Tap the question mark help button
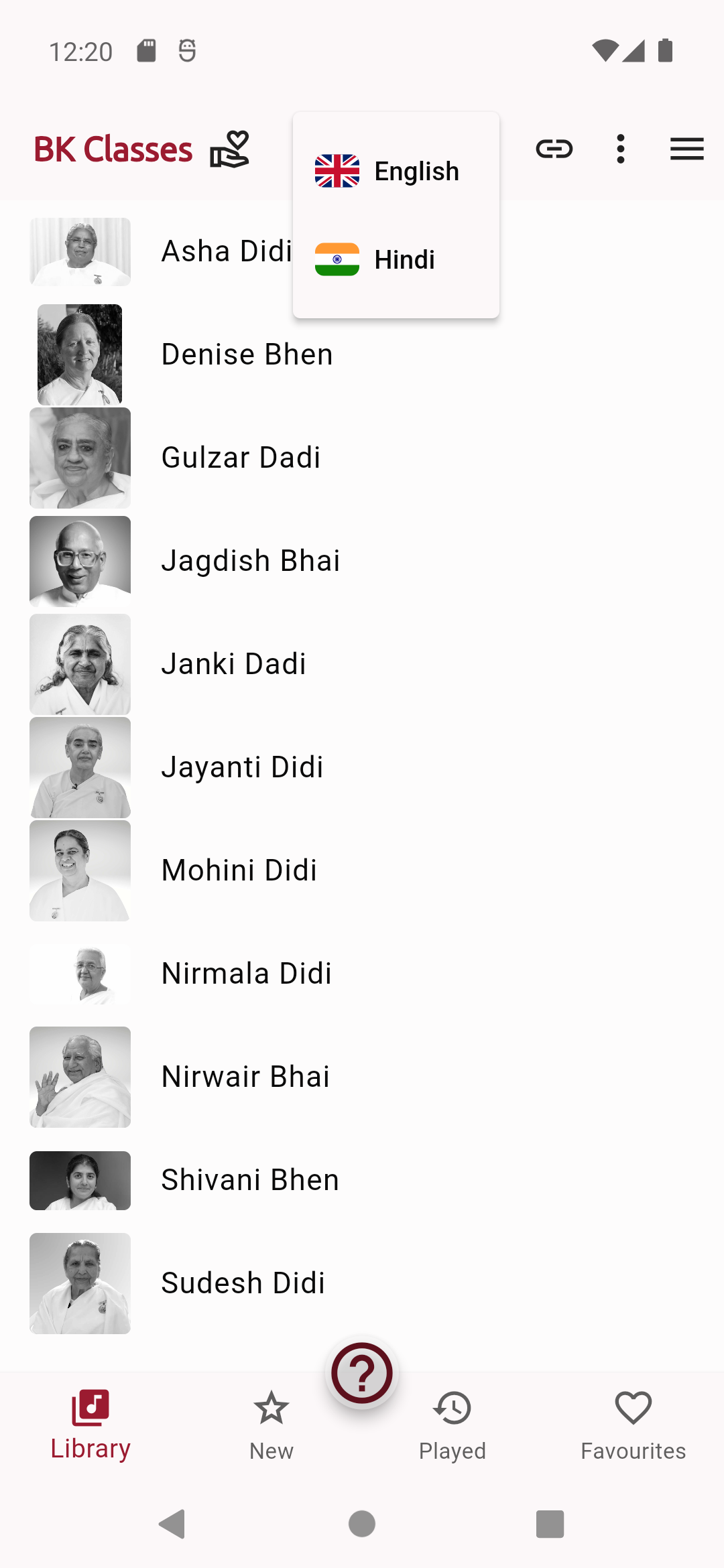 [362, 1373]
